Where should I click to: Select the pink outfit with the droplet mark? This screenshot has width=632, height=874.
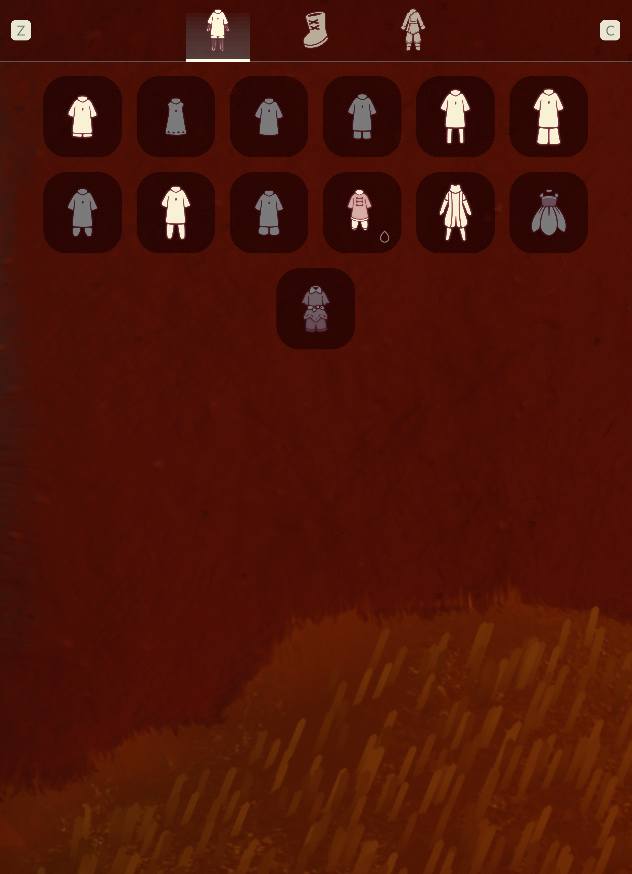click(x=362, y=212)
